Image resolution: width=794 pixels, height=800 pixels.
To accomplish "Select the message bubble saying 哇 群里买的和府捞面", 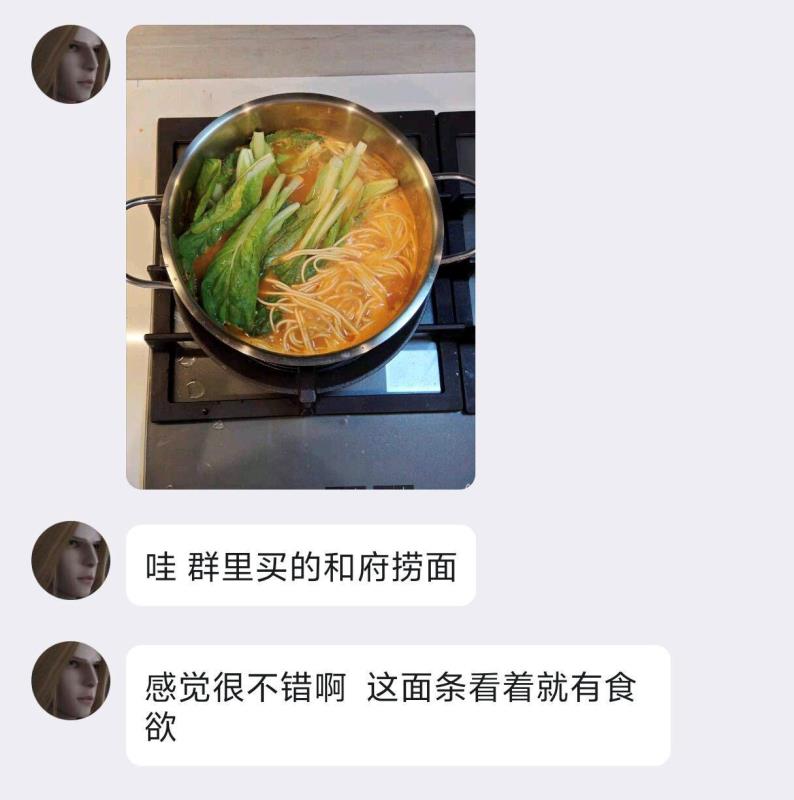I will (295, 567).
